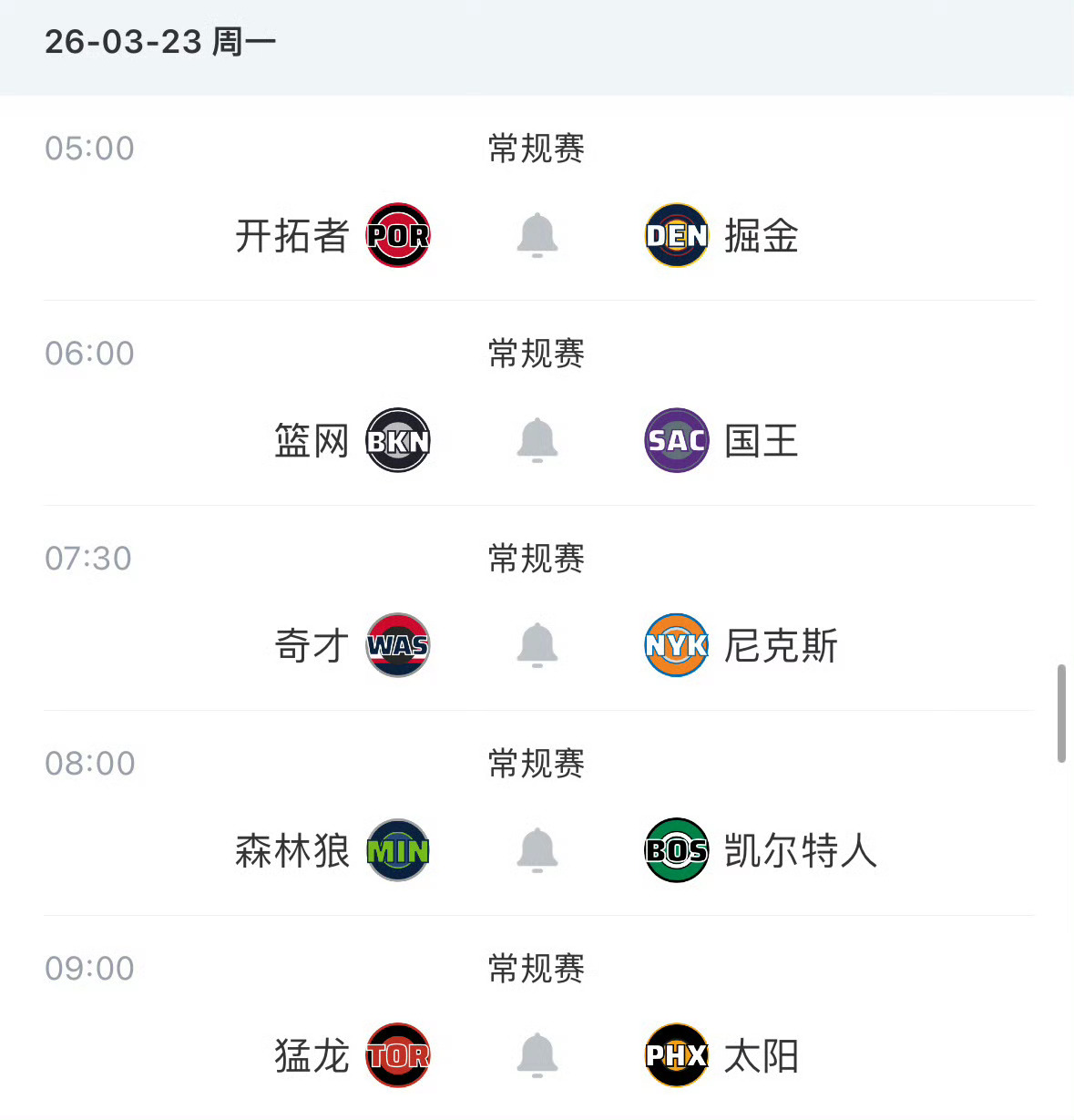Click the Knicks NYK logo icon

tap(675, 645)
